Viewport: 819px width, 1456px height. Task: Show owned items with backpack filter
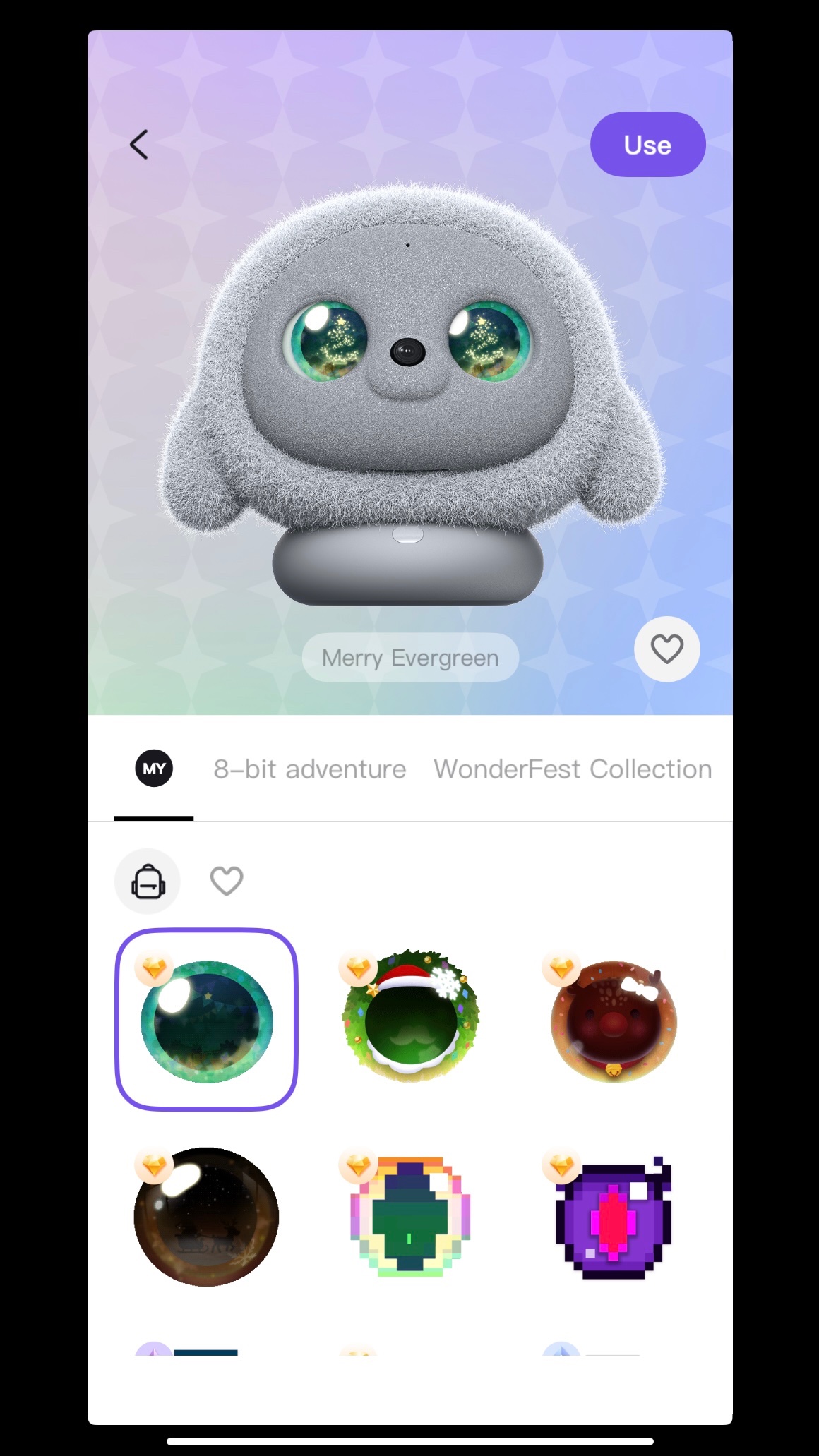(x=148, y=882)
